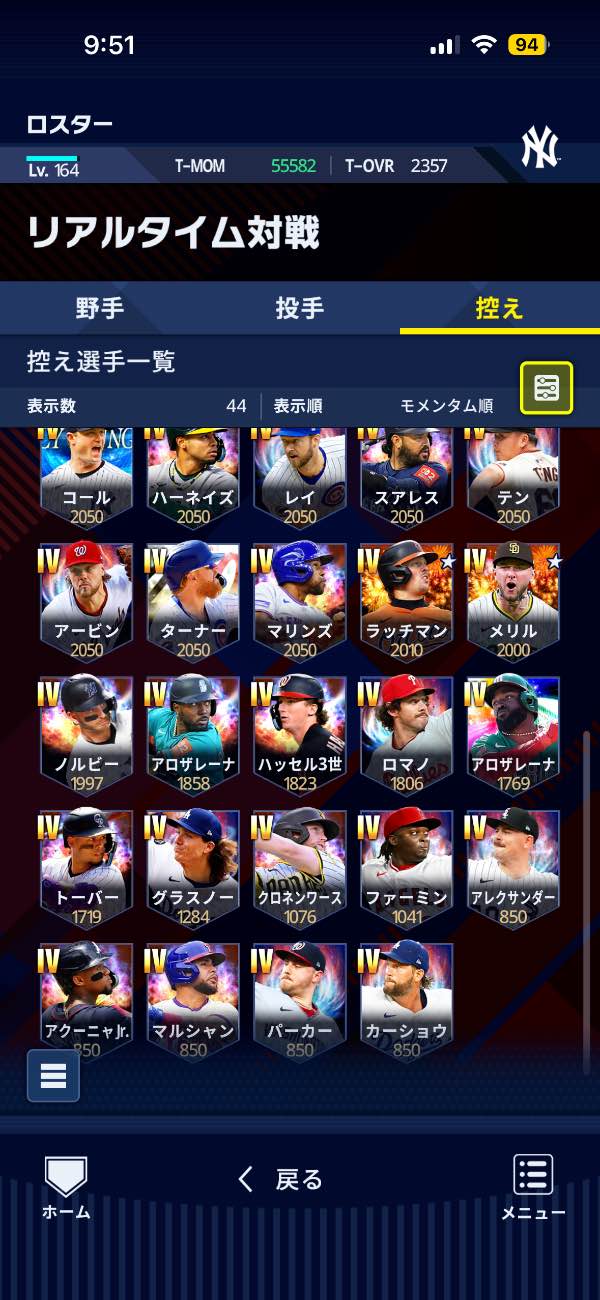The height and width of the screenshot is (1300, 600).
Task: Open the ターナー player card
Action: pyautogui.click(x=193, y=600)
